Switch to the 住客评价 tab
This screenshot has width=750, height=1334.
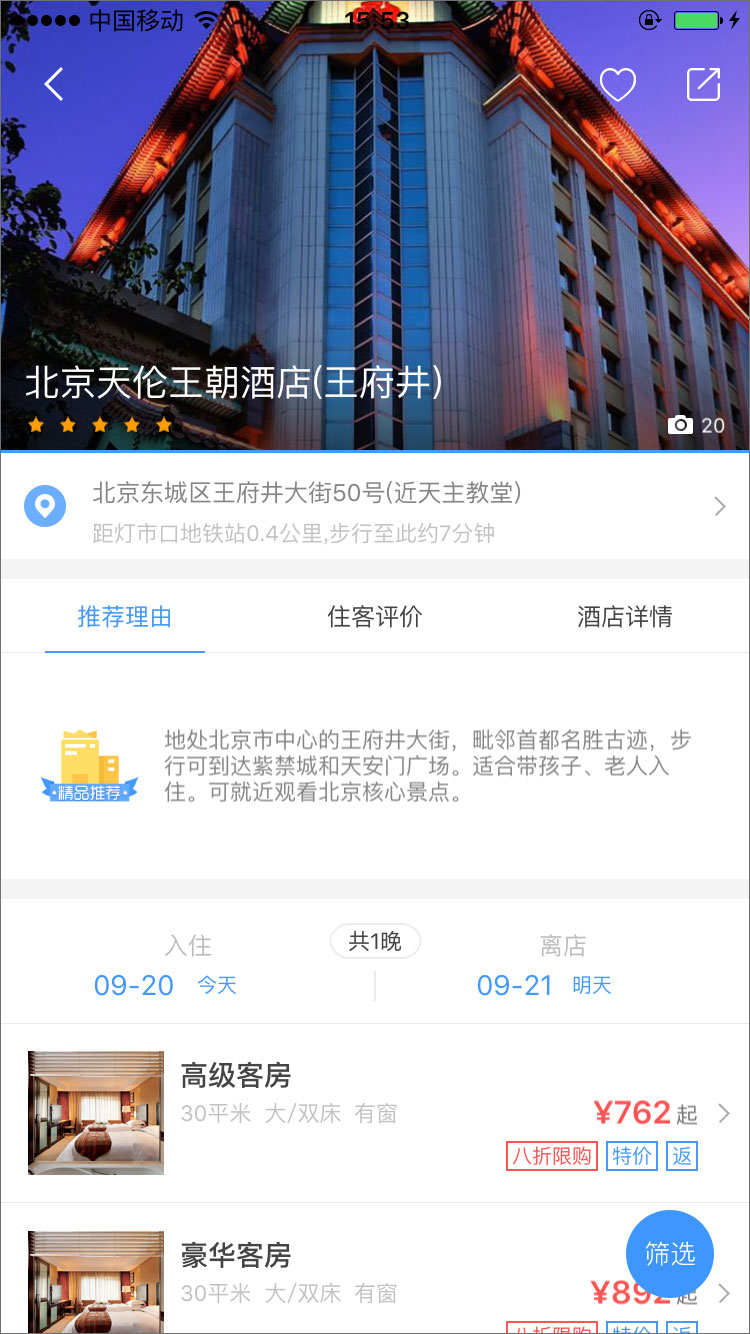pyautogui.click(x=375, y=617)
